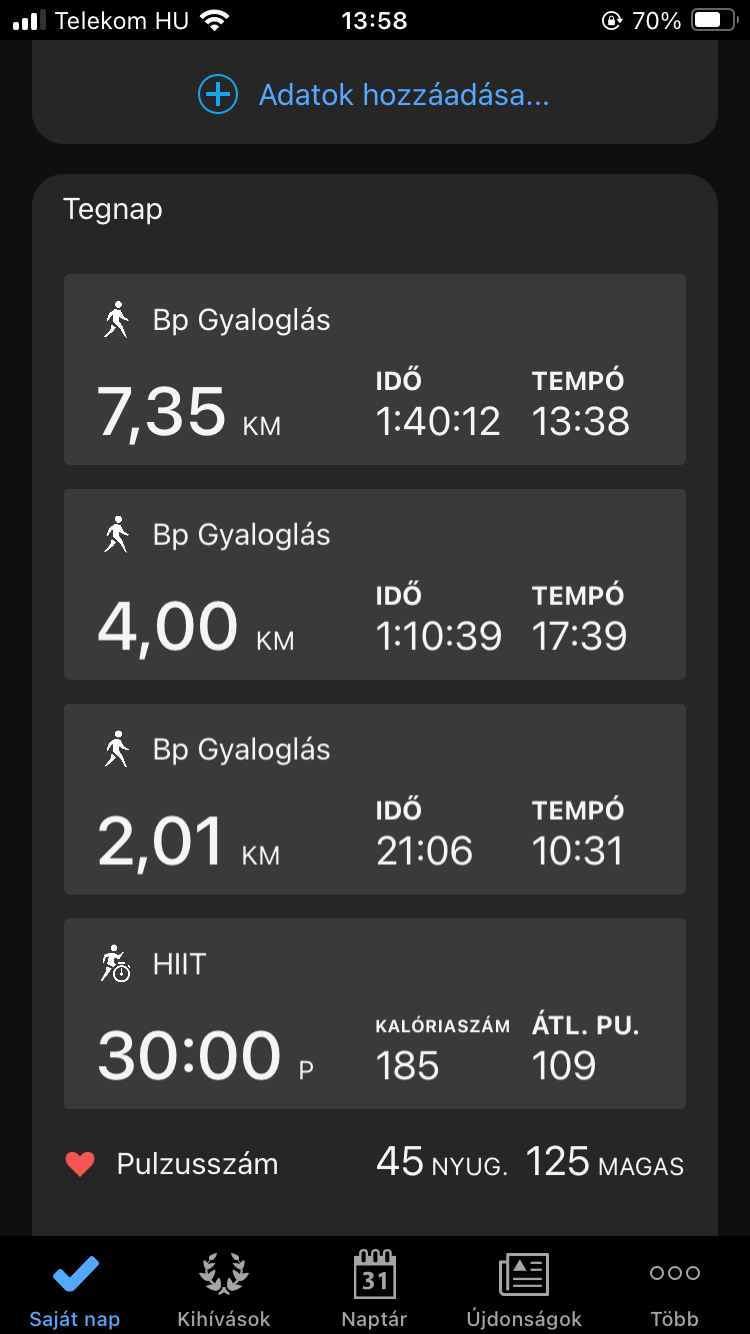Switch to the Újdonságok news tab
Viewport: 750px width, 1334px height.
pyautogui.click(x=524, y=1288)
